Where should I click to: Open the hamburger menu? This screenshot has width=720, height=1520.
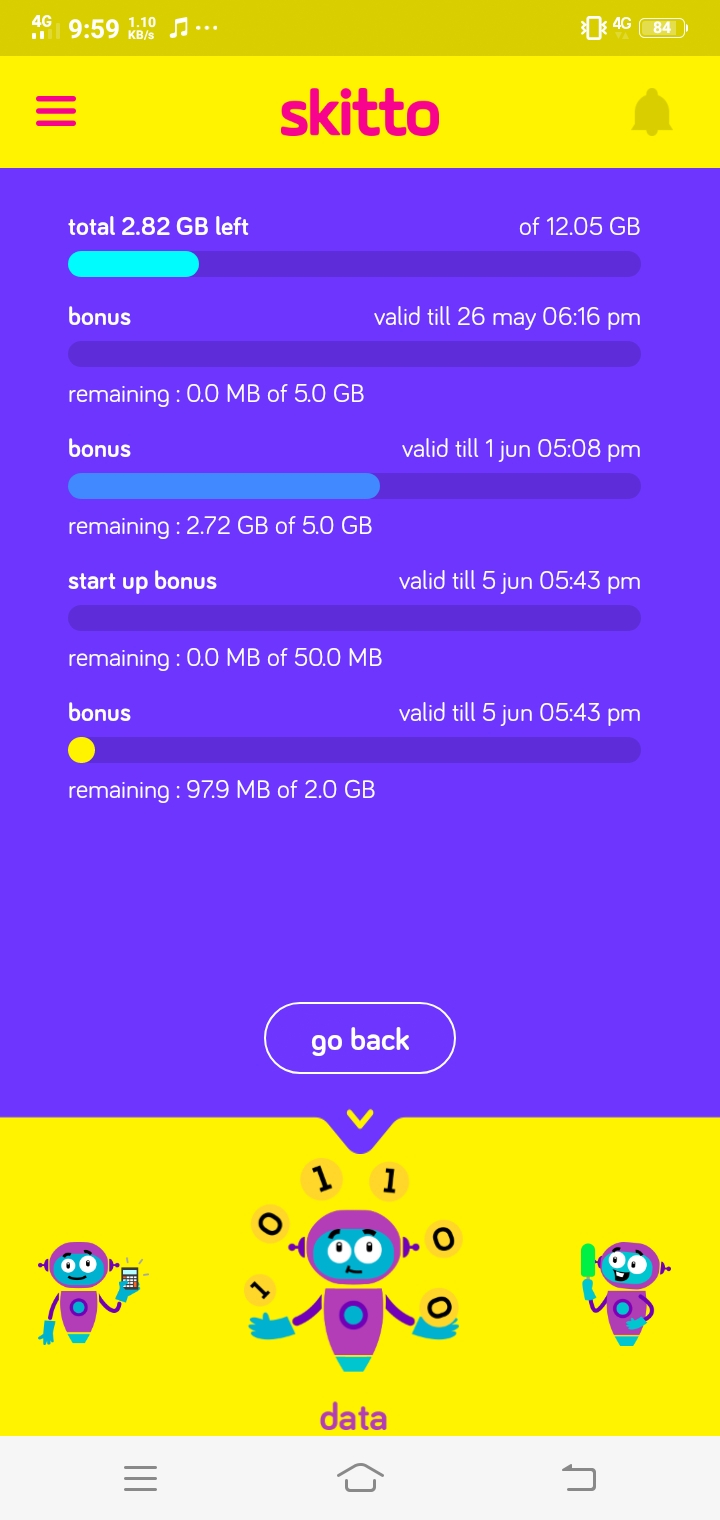tap(56, 111)
